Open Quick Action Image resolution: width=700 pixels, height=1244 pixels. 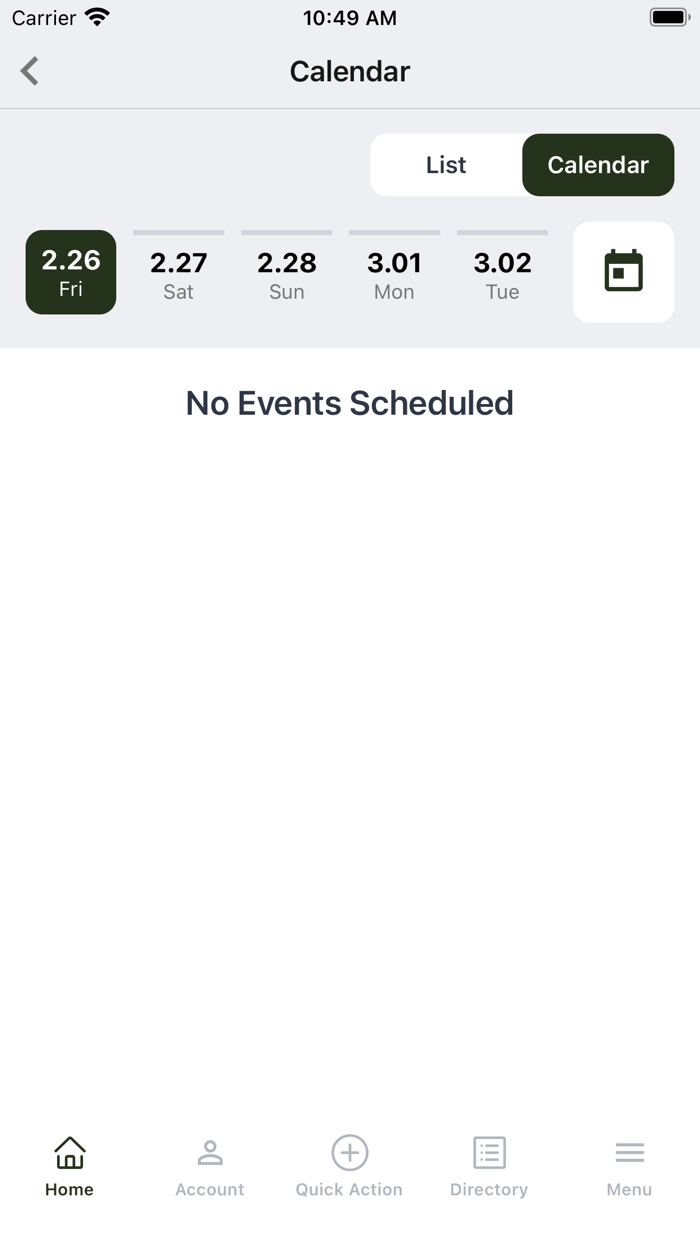pyautogui.click(x=349, y=1167)
